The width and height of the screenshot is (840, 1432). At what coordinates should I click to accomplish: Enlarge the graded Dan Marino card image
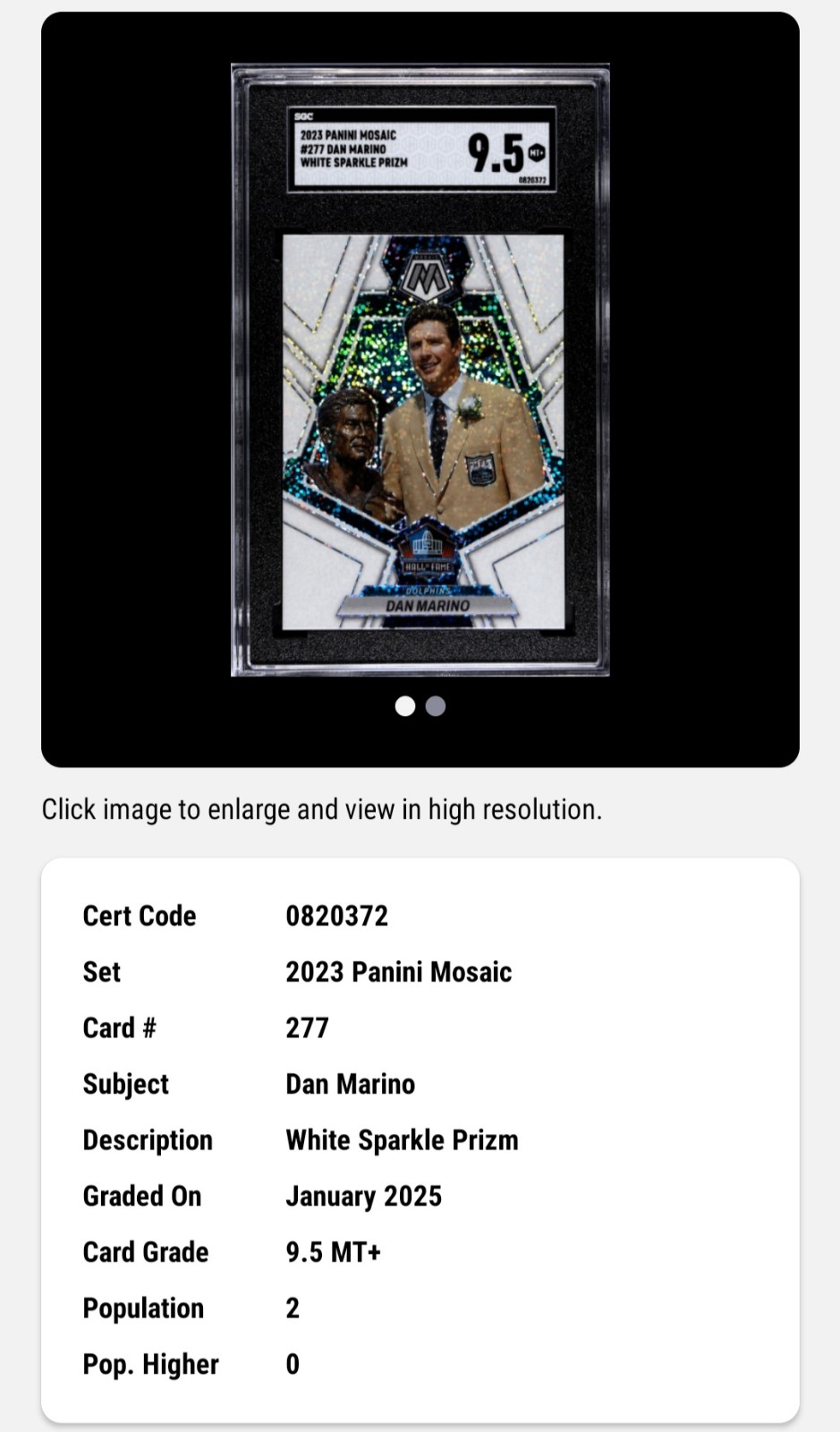click(x=420, y=370)
